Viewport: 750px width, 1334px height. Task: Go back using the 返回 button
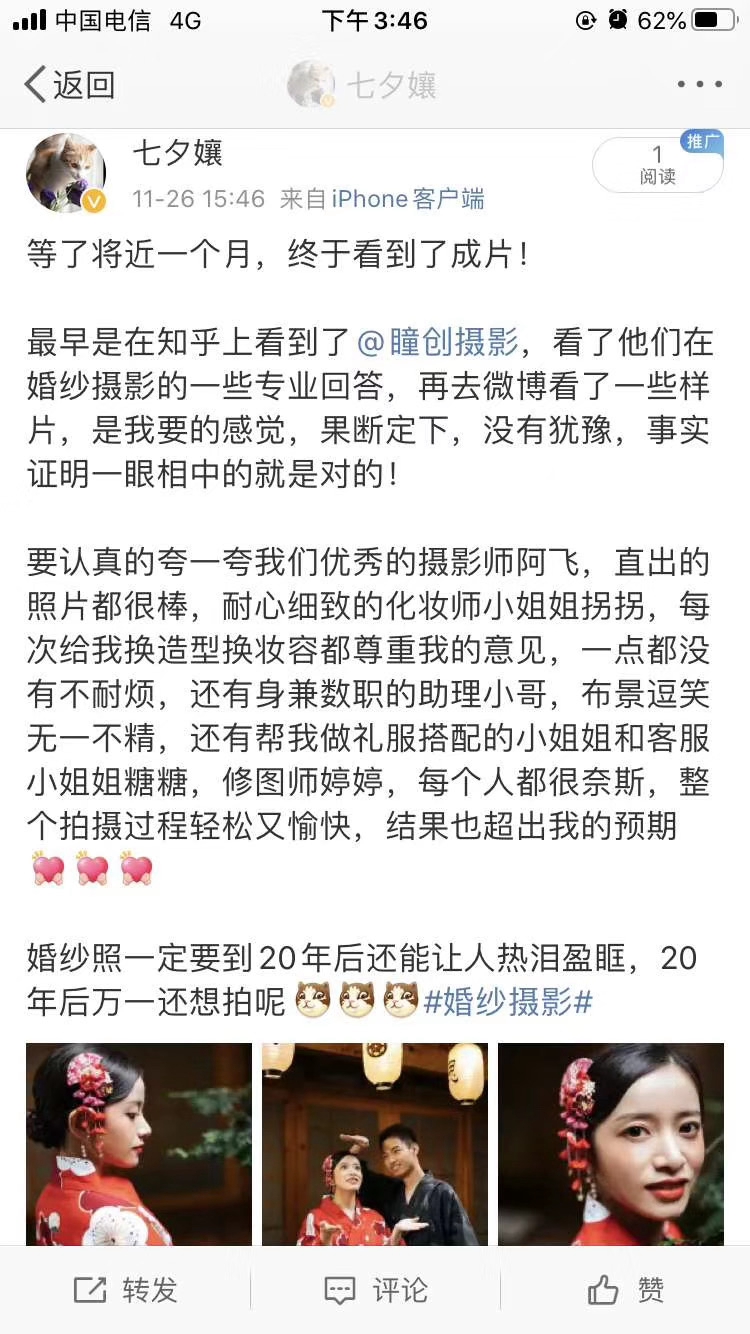click(x=70, y=85)
